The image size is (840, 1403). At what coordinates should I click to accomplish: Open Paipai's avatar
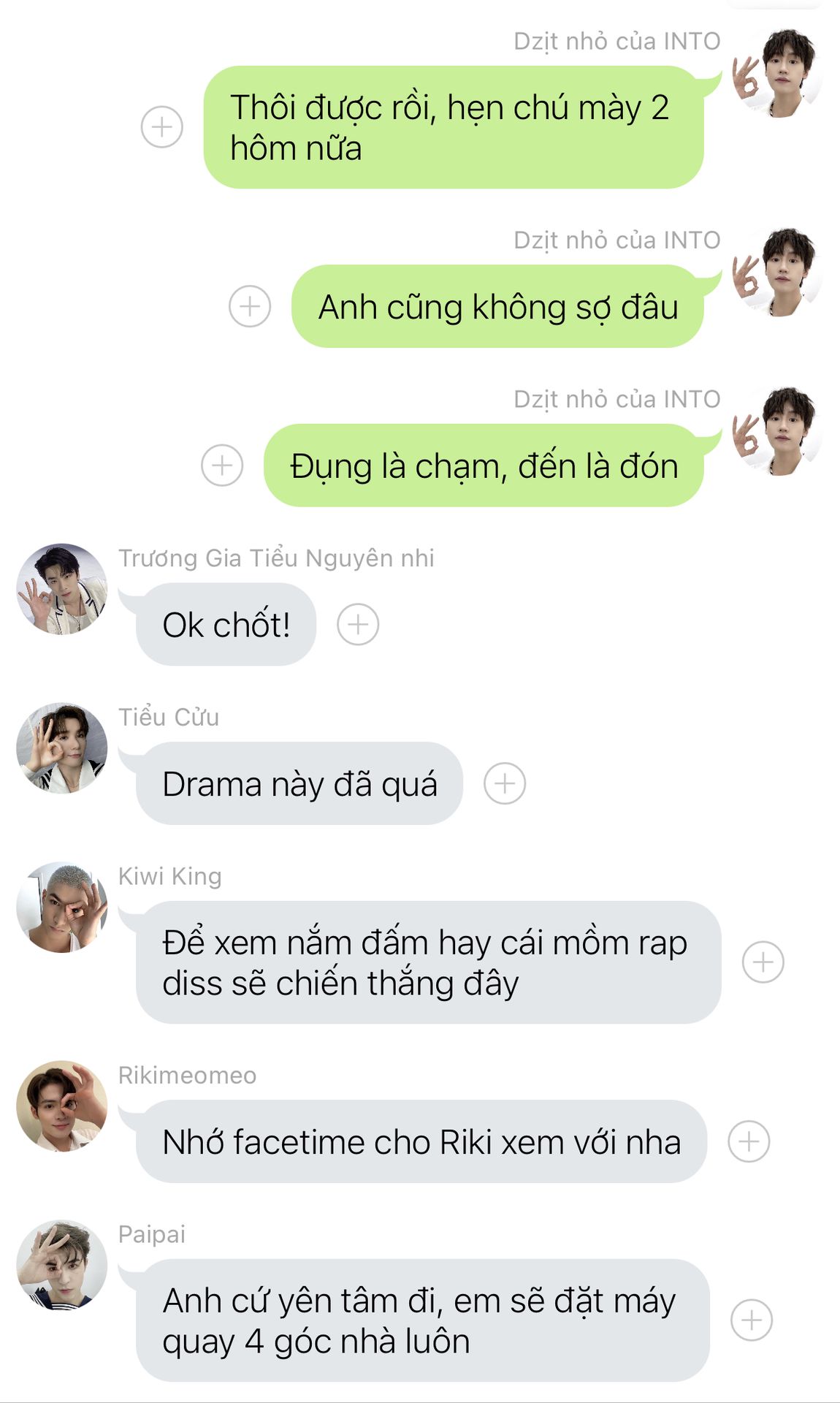coord(62,1266)
